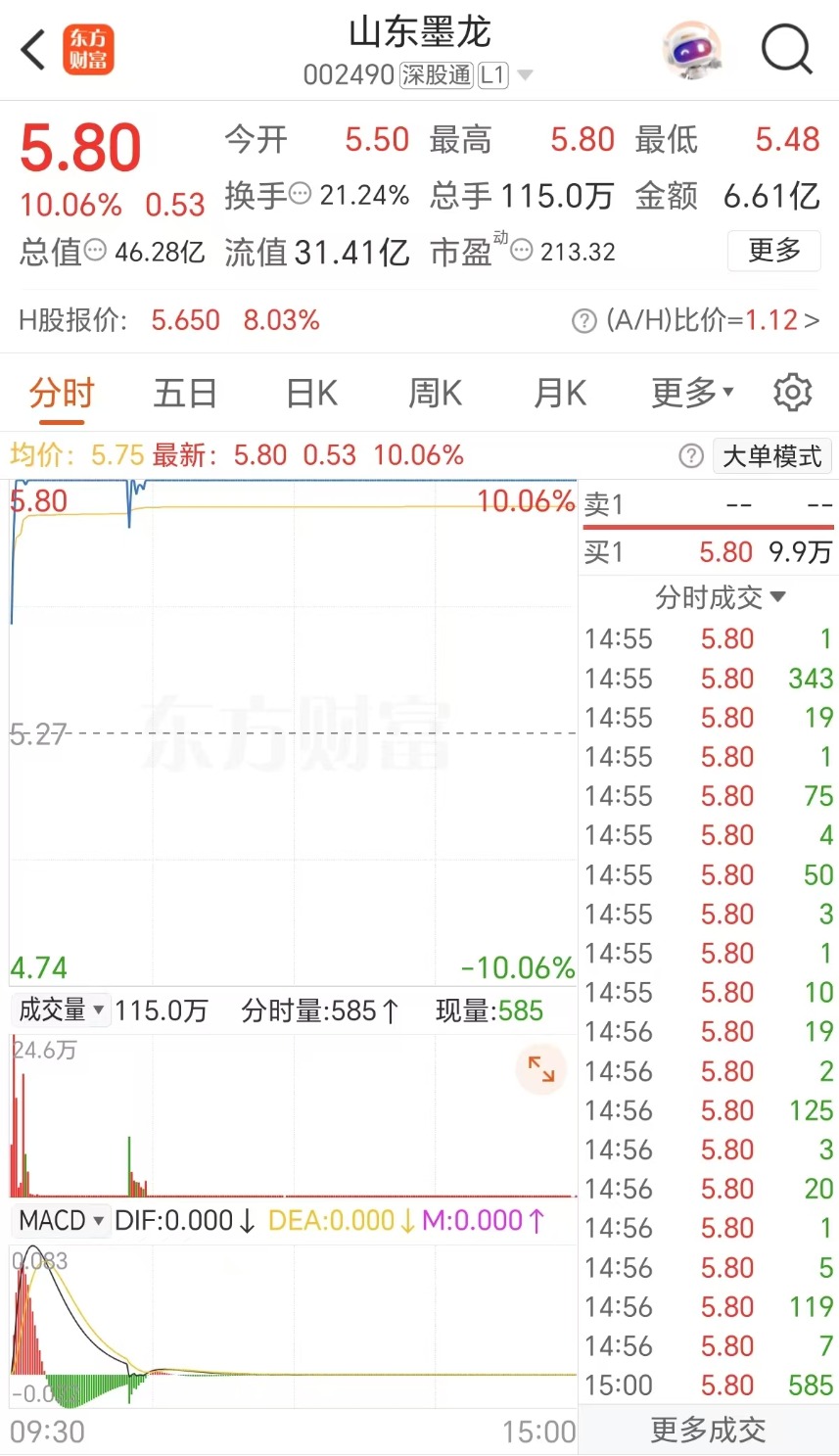
Task: Open the robot assistant icon
Action: tap(691, 49)
